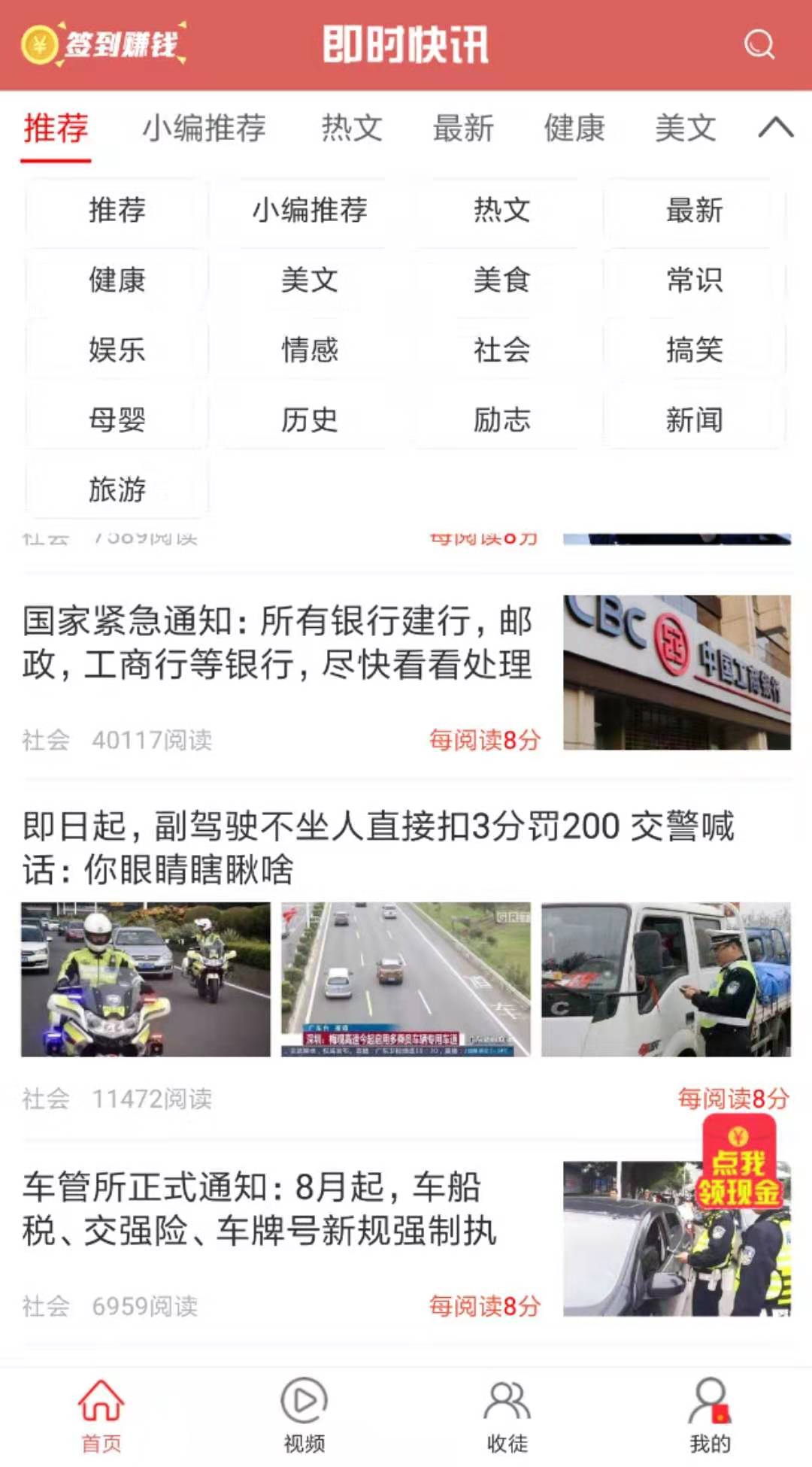Pick the 母婴 category chip
The image size is (812, 1467).
click(x=117, y=420)
